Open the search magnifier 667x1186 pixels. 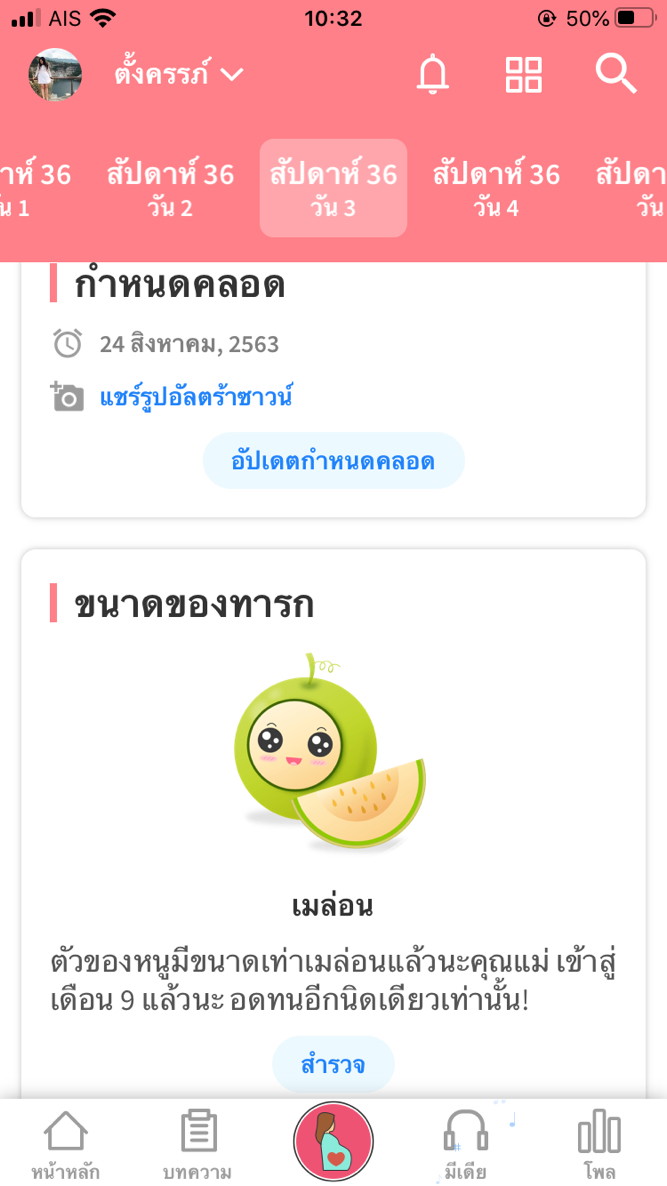click(616, 75)
